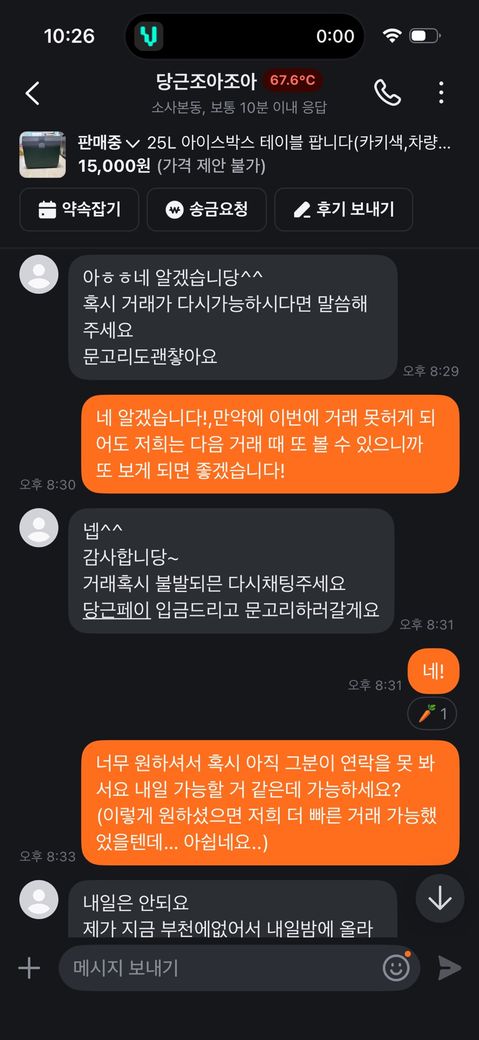Go back using the top-left arrow
This screenshot has width=479, height=1040.
pos(33,93)
